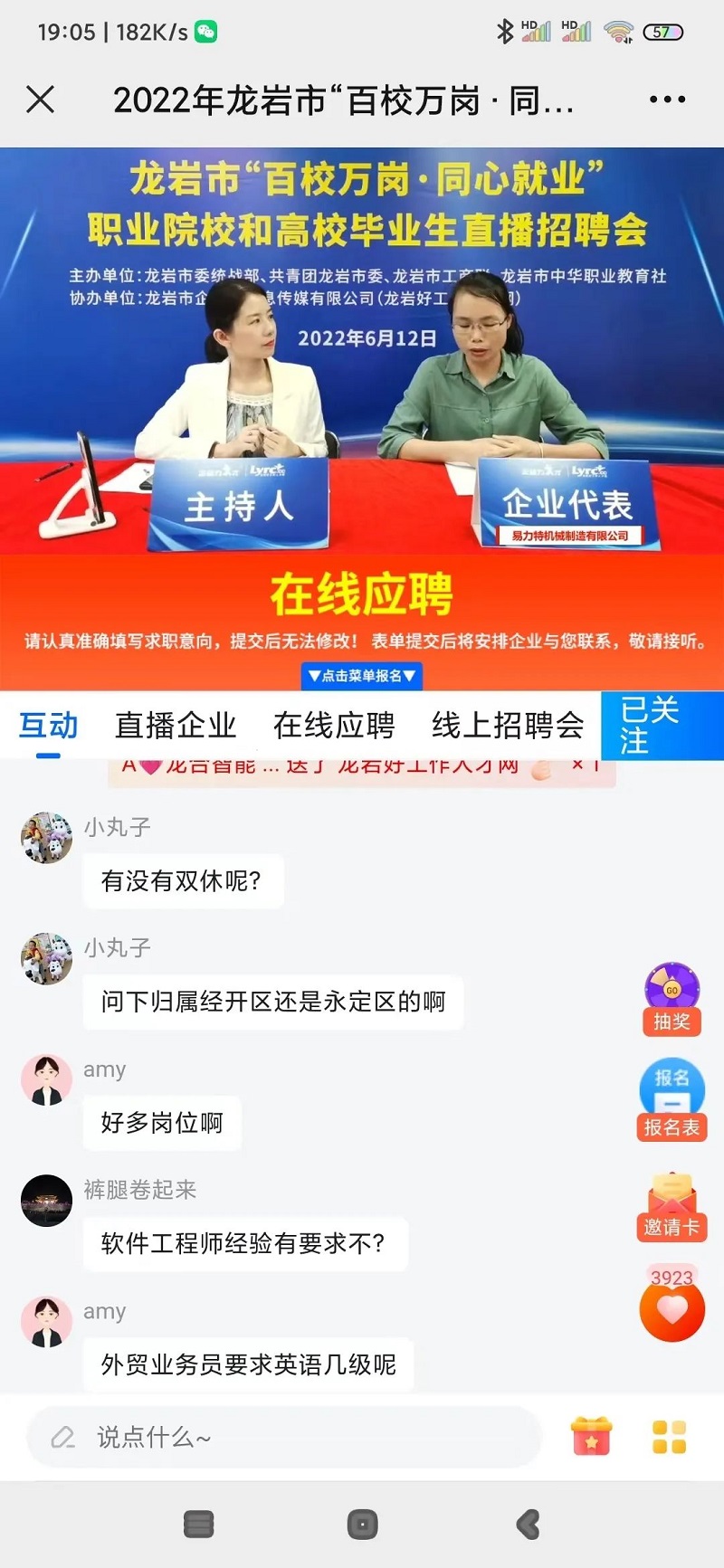Send a gift with the gift box icon
724x1568 pixels.
591,1437
